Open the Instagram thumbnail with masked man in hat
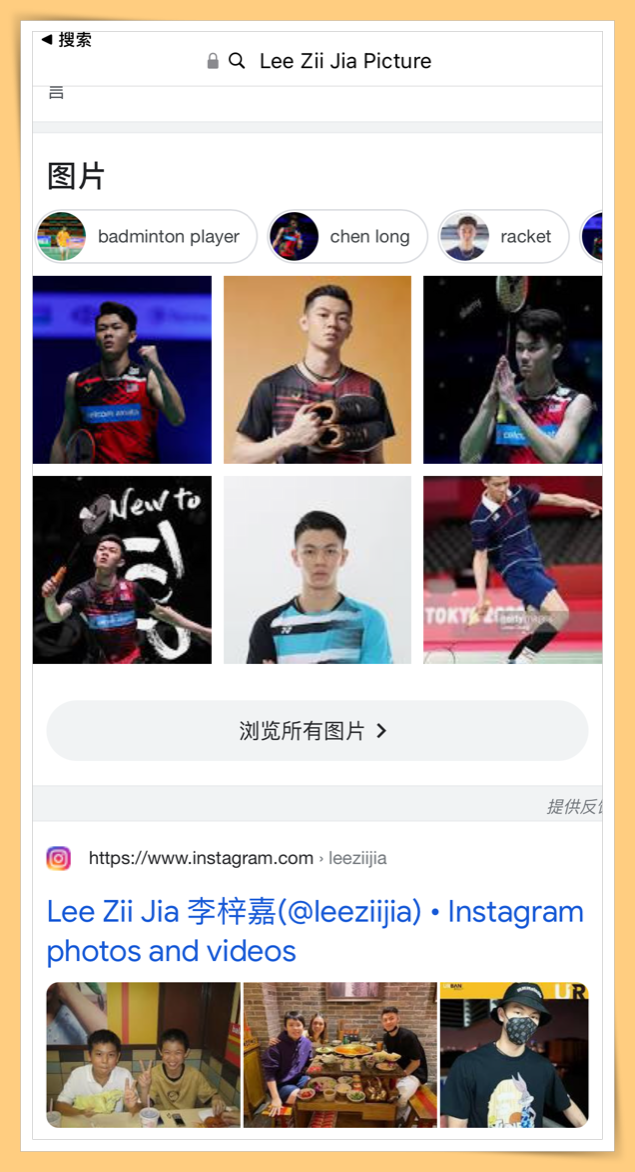Viewport: 635px width, 1172px height. 514,1055
